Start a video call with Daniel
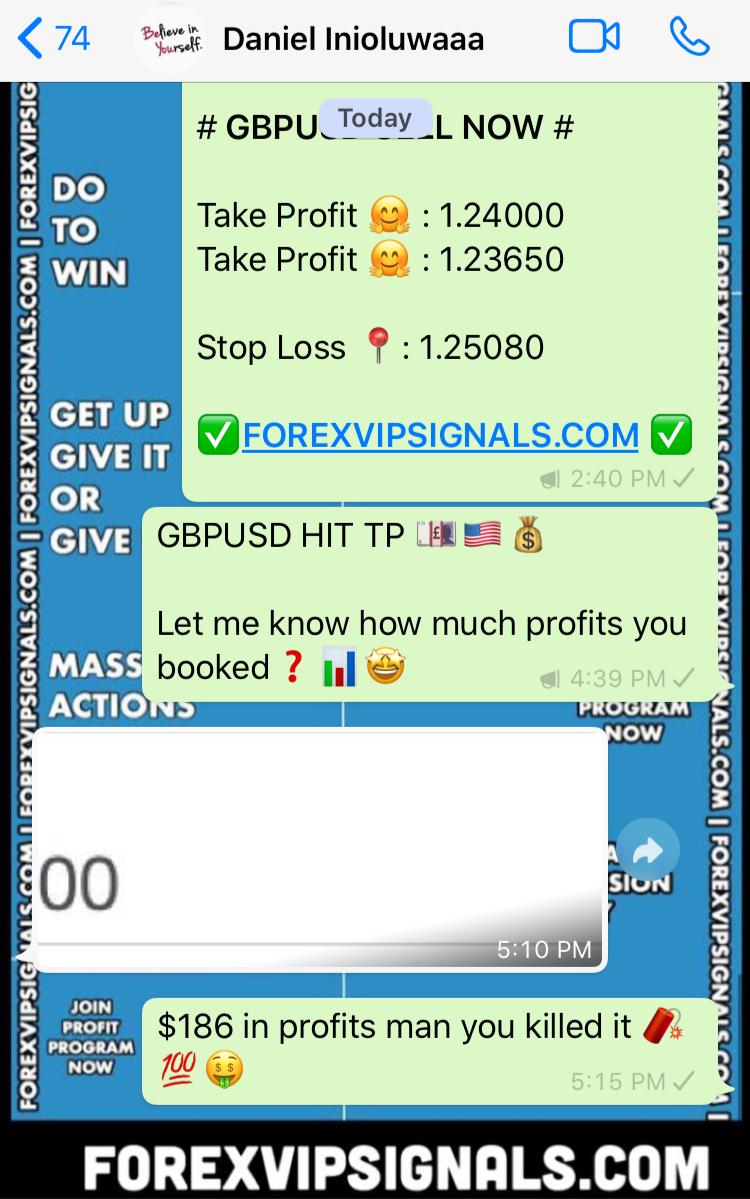 [x=594, y=38]
